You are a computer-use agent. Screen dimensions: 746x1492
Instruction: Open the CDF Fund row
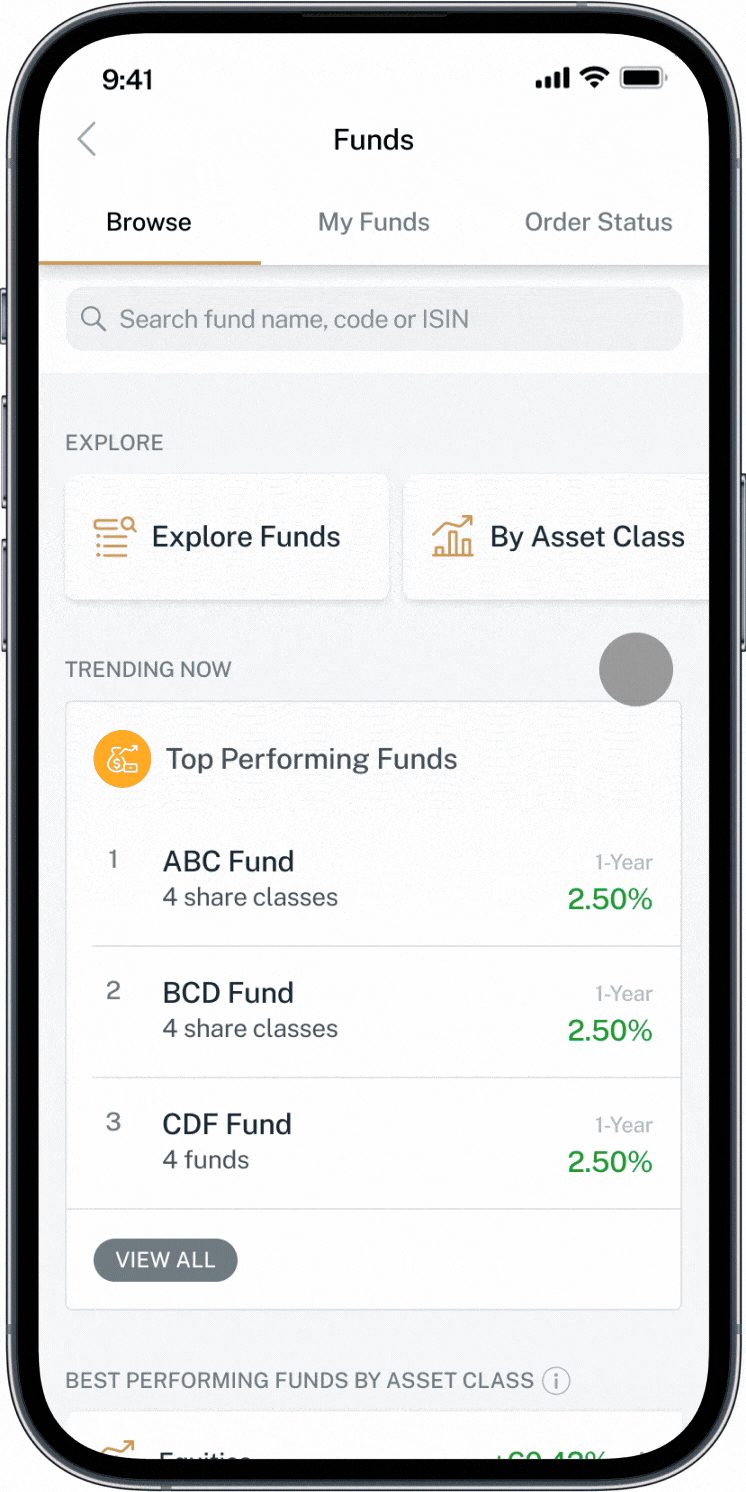click(x=373, y=1142)
